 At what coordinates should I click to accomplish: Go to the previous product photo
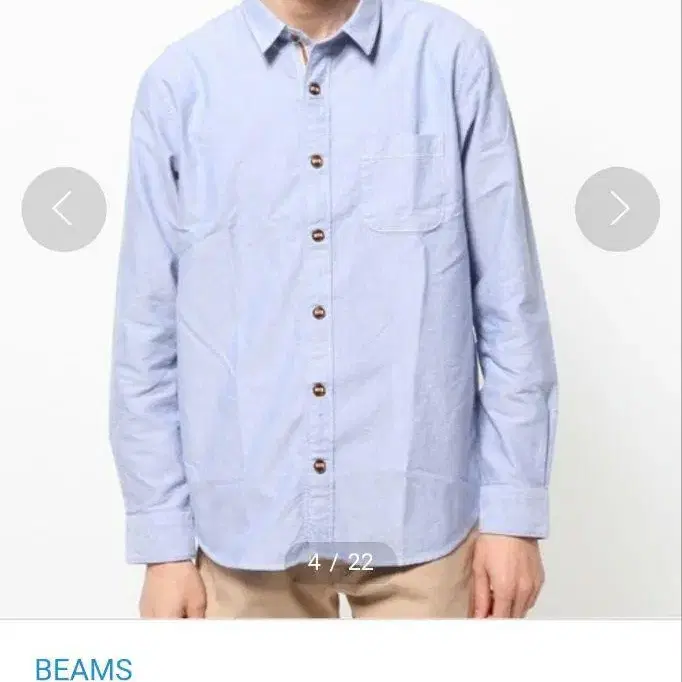pyautogui.click(x=64, y=209)
